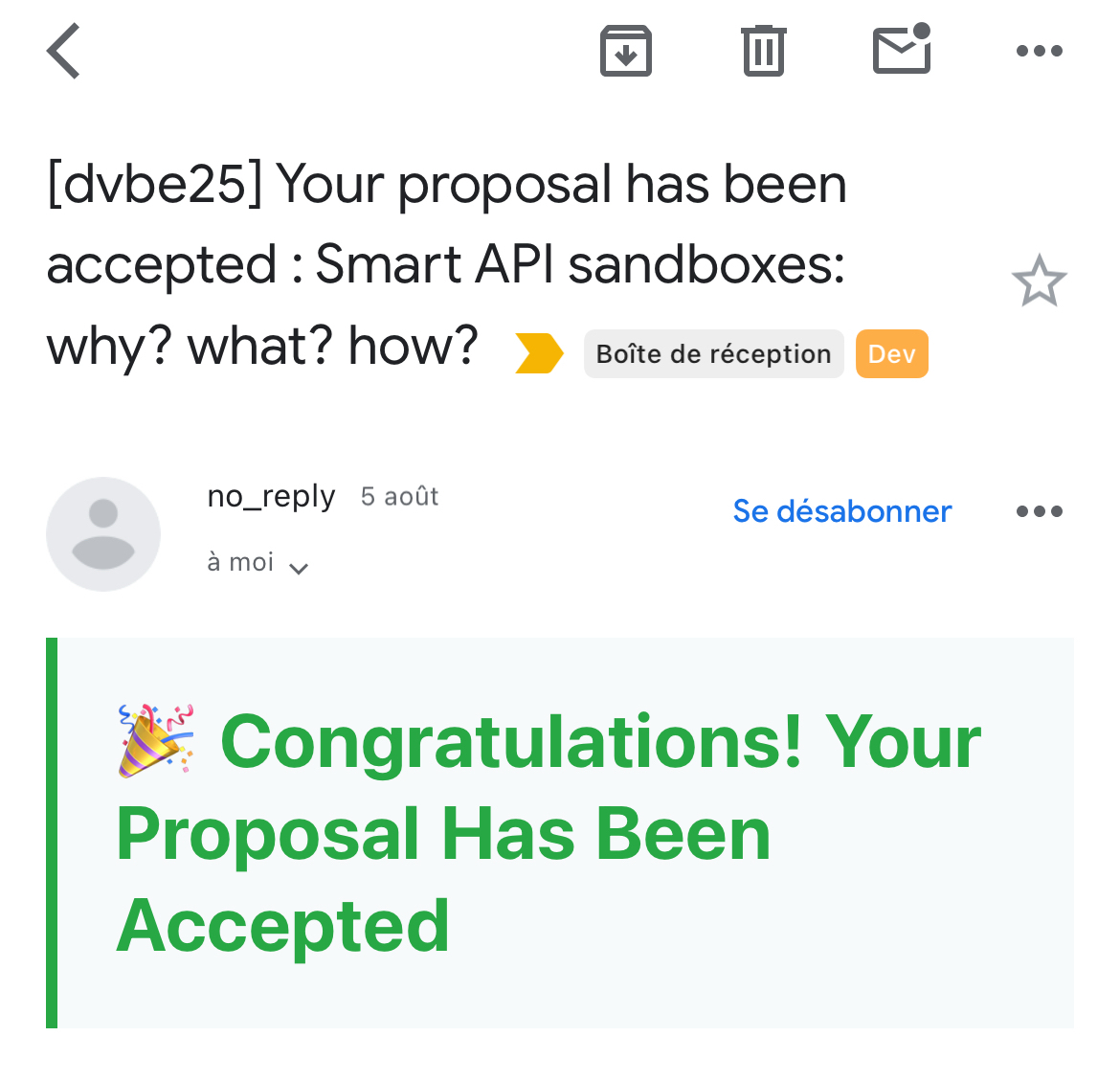Open the Dev label chip
Viewport: 1120px width, 1081px height.
(891, 354)
